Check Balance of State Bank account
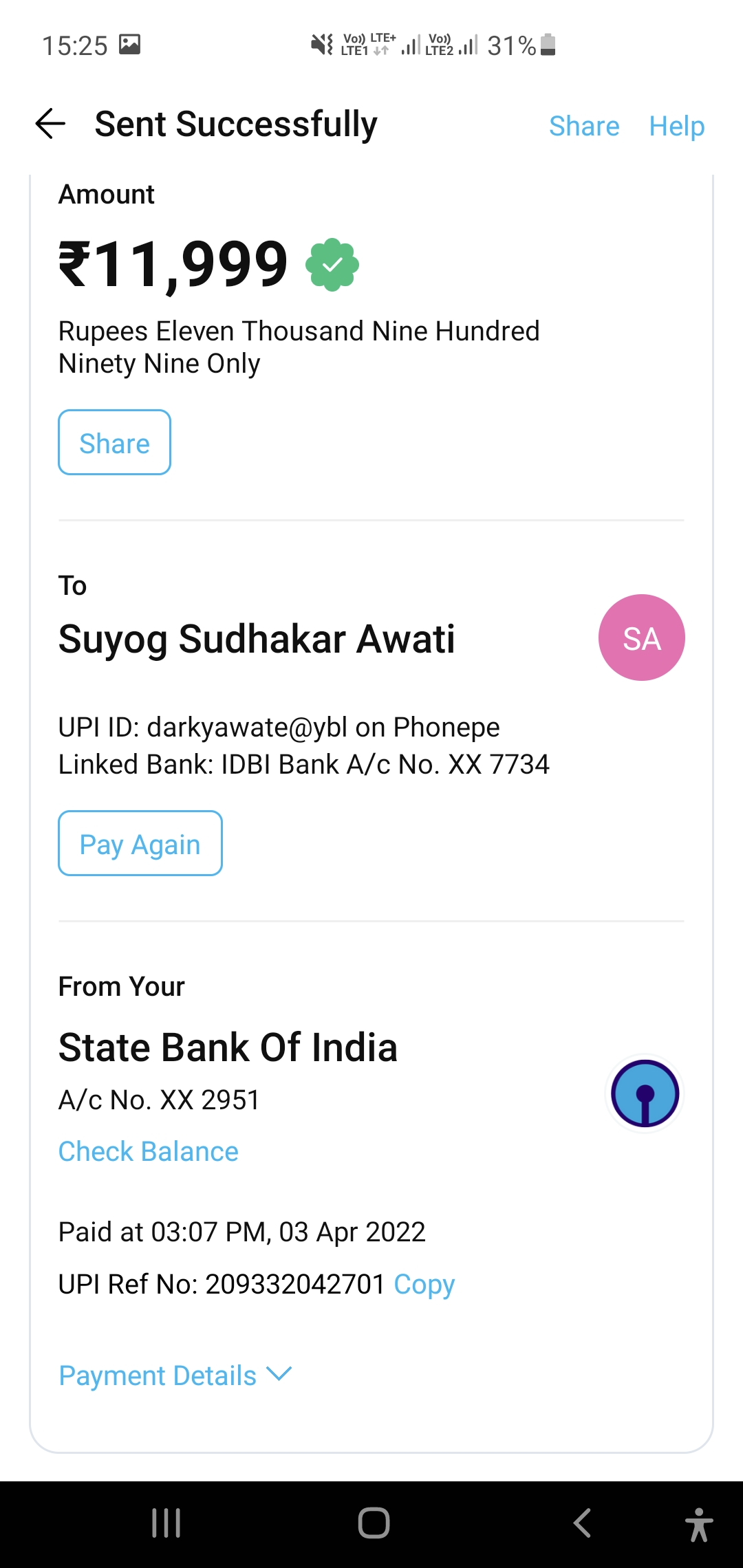 coord(149,1152)
